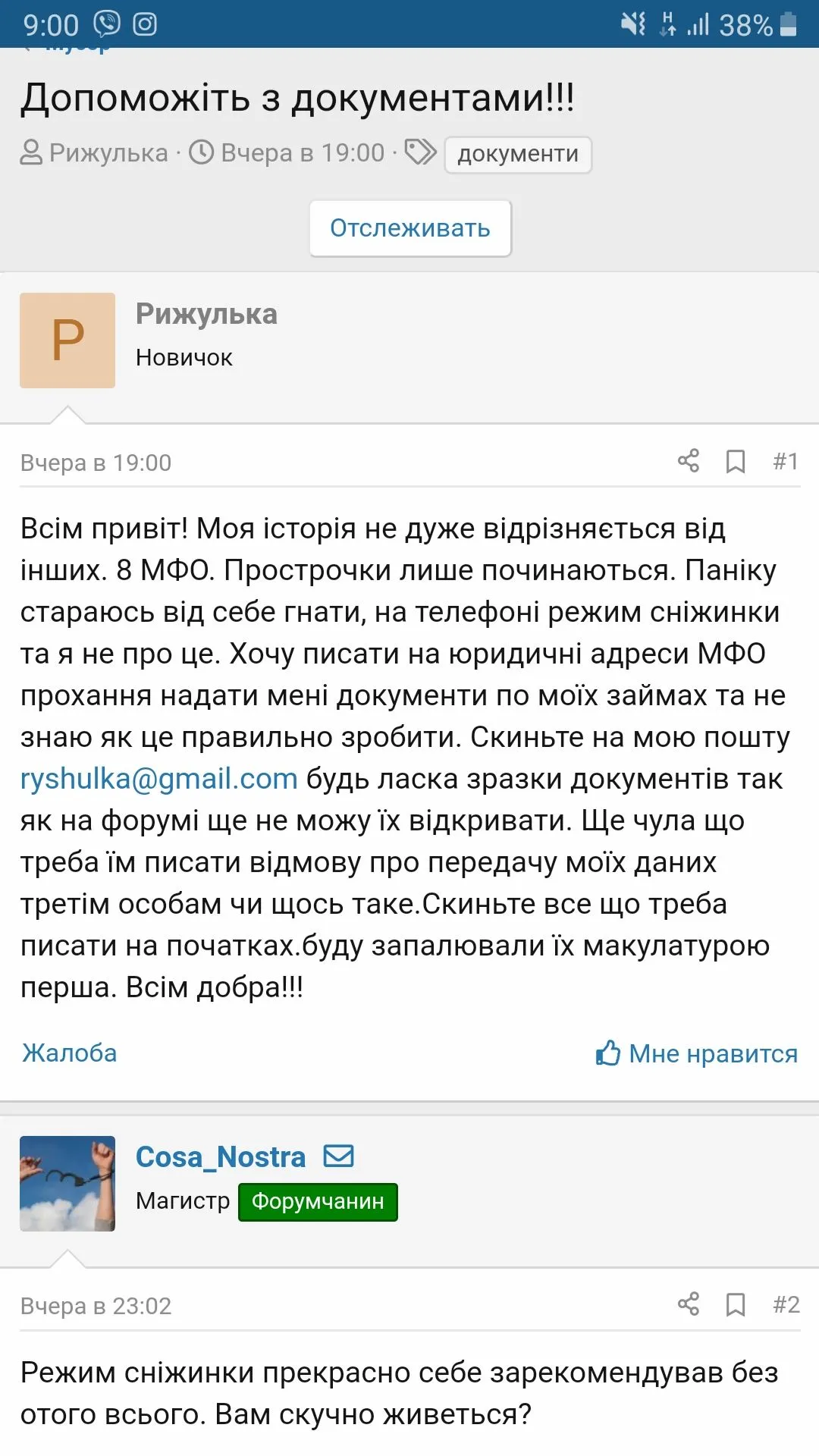Open permalink #2

tap(786, 1305)
